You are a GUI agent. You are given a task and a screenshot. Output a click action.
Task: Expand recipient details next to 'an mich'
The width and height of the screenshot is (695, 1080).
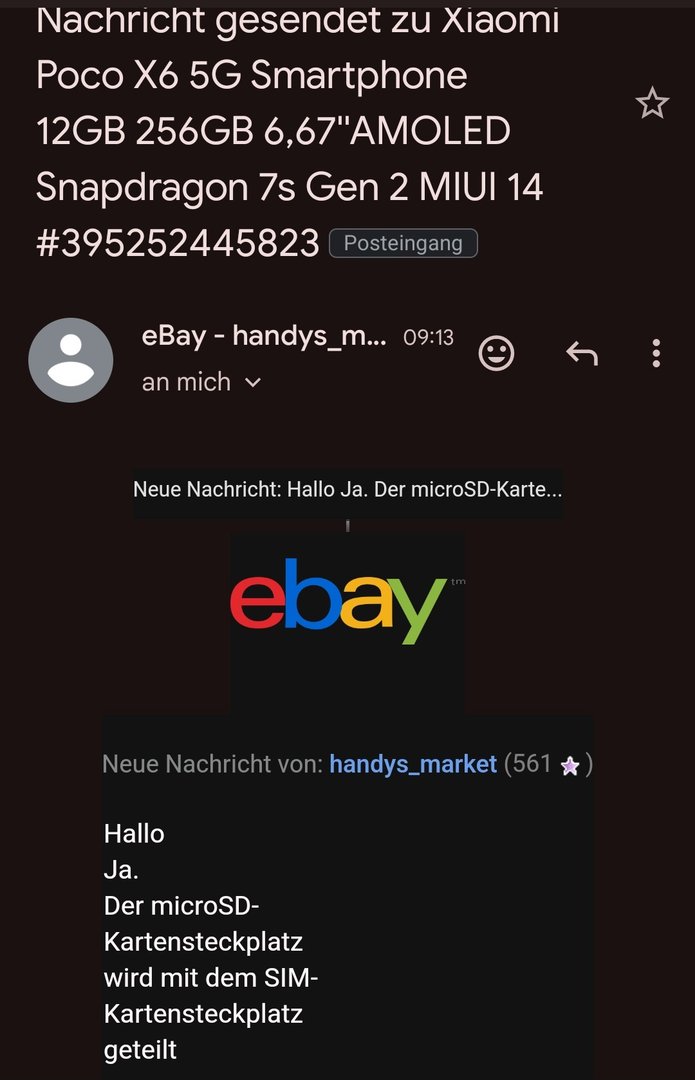(253, 382)
